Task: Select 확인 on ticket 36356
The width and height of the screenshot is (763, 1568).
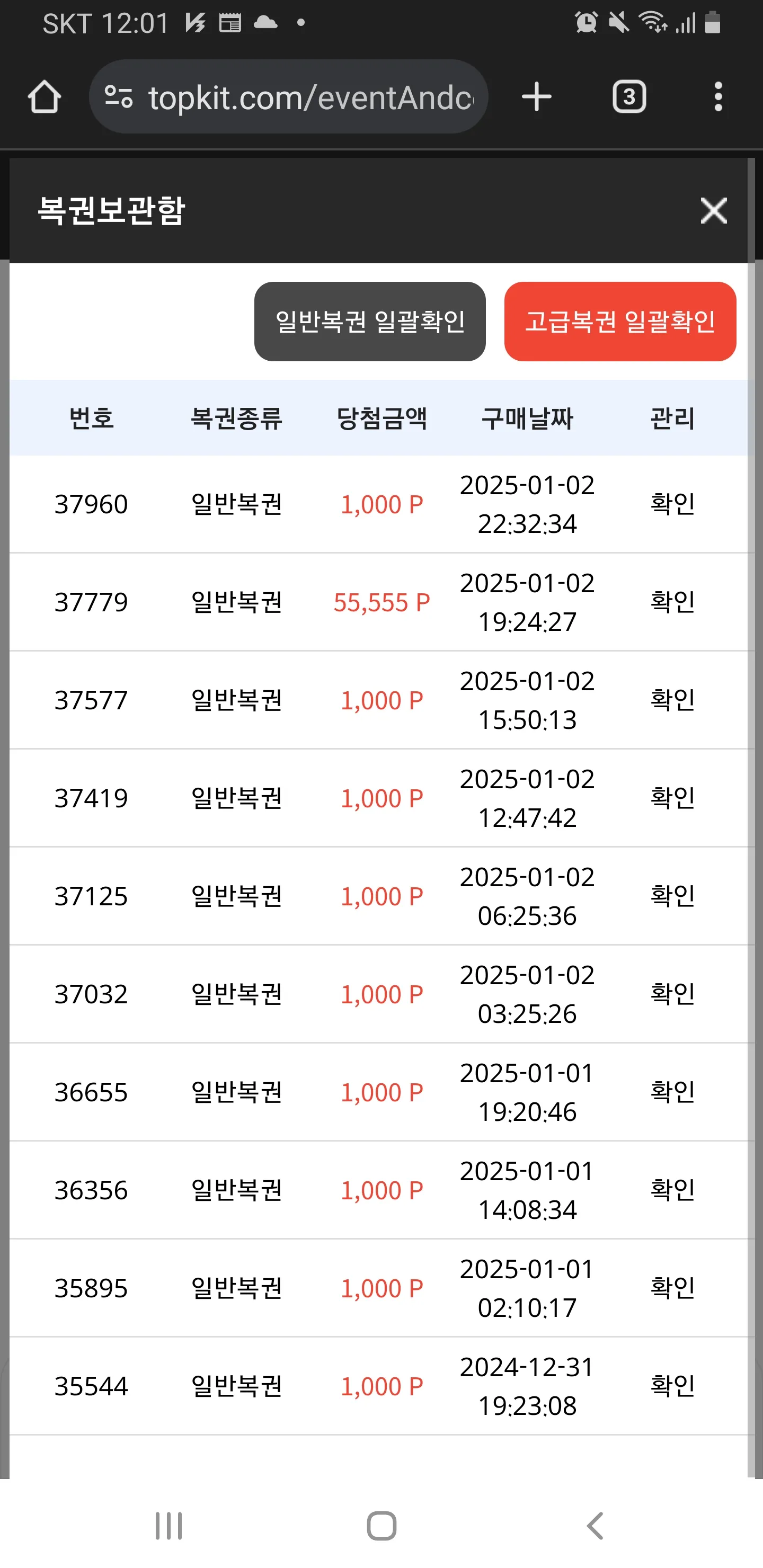Action: pyautogui.click(x=672, y=1190)
